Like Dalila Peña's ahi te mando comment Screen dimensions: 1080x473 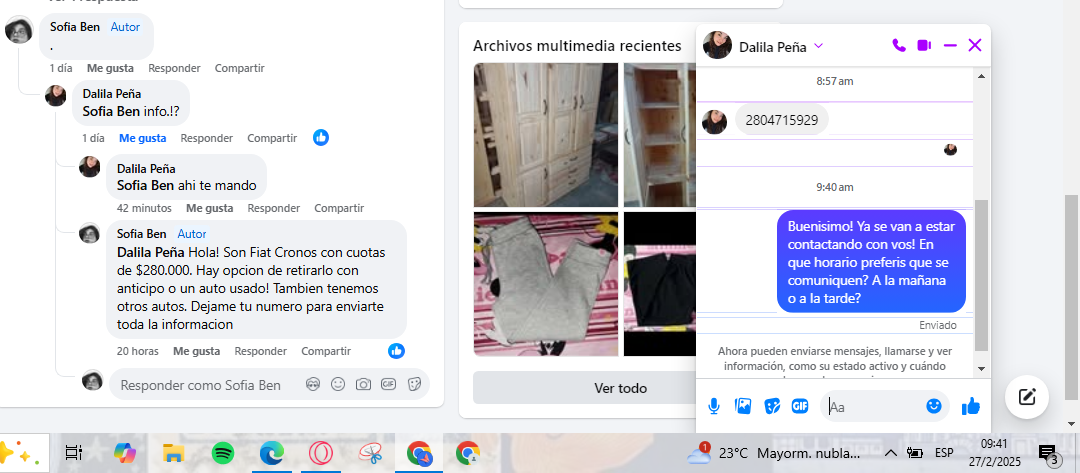tap(209, 208)
